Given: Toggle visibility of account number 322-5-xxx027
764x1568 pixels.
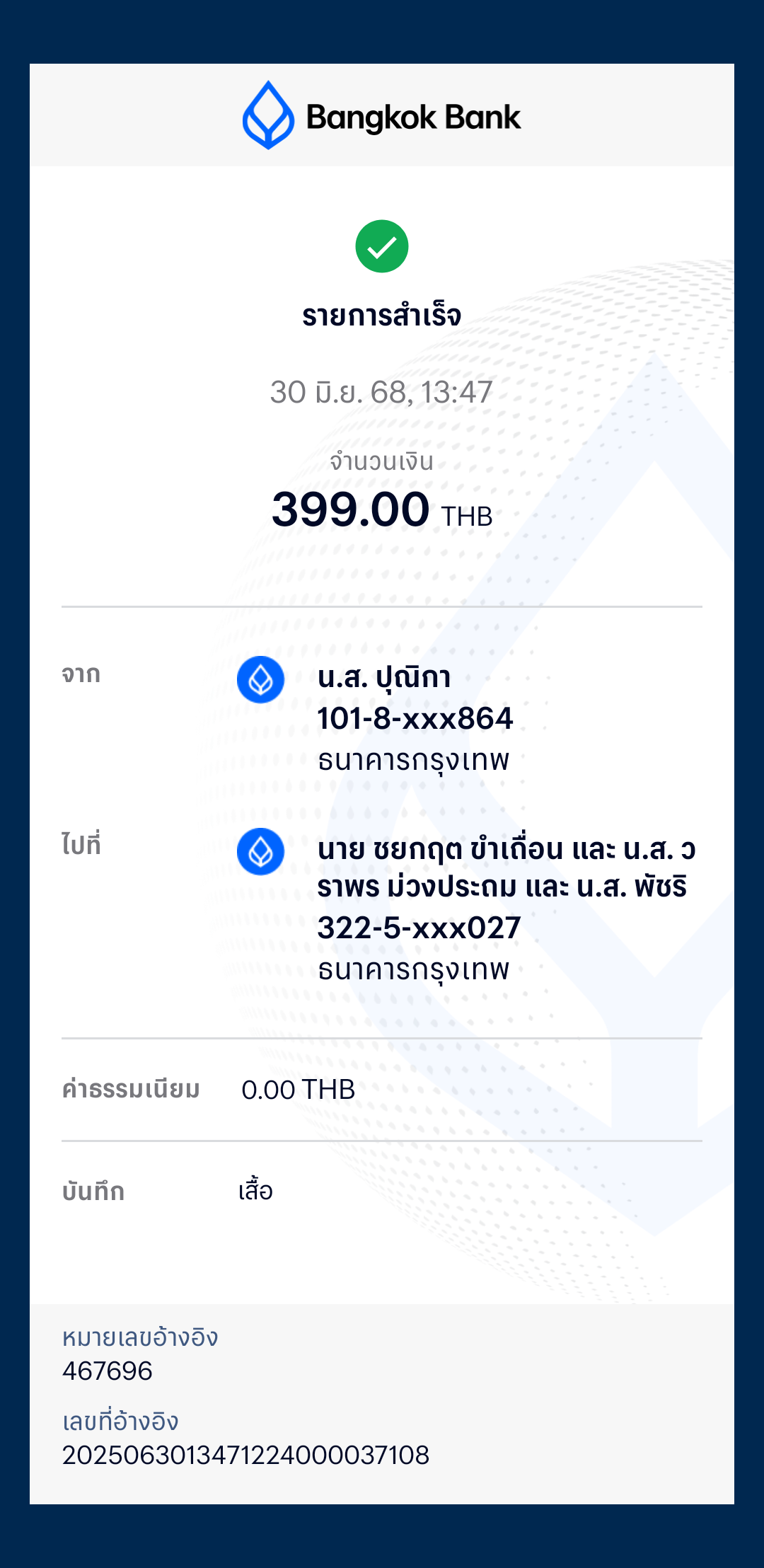Looking at the screenshot, I should coord(419,927).
